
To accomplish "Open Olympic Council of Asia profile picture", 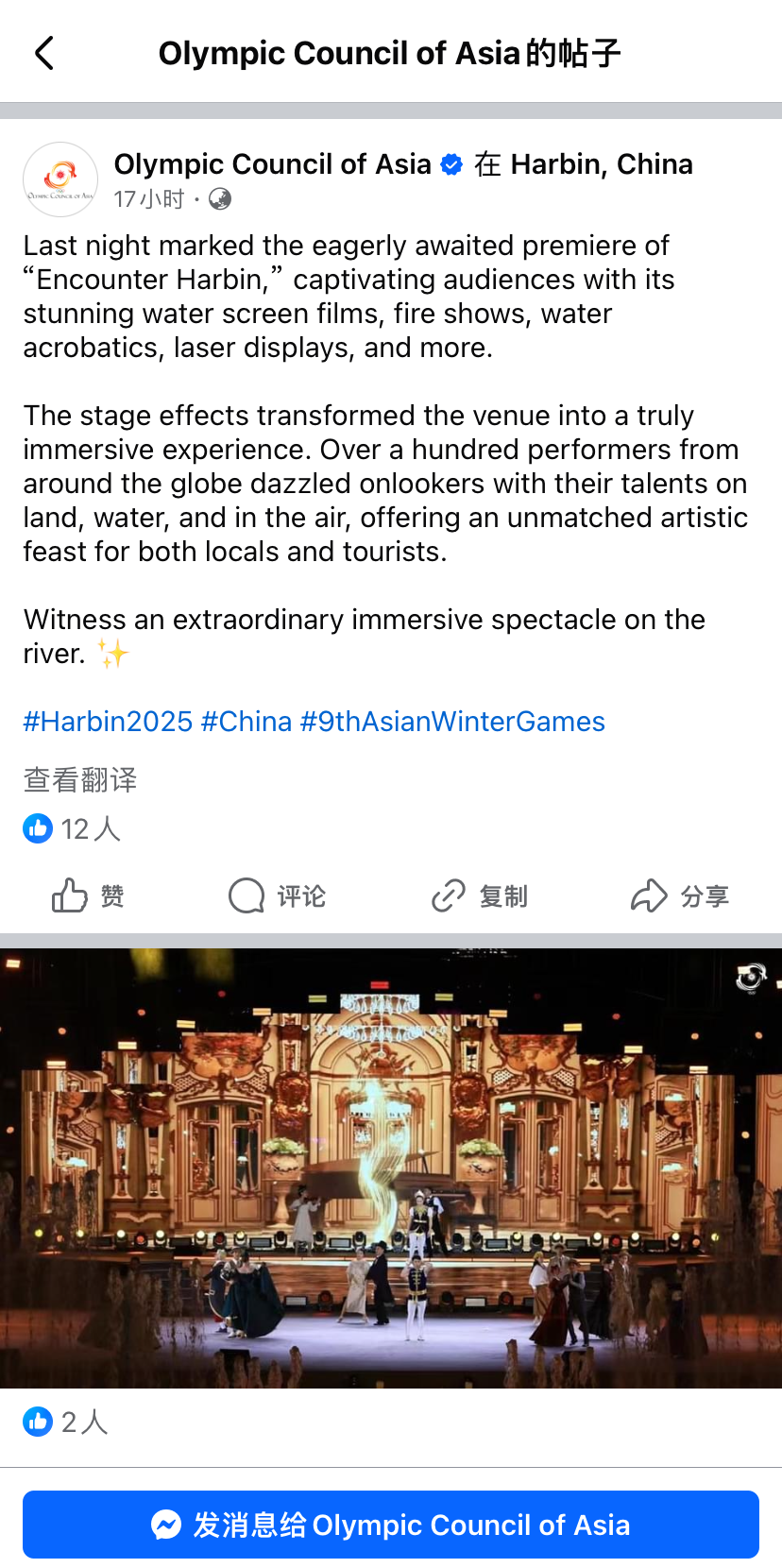I will coord(60,179).
